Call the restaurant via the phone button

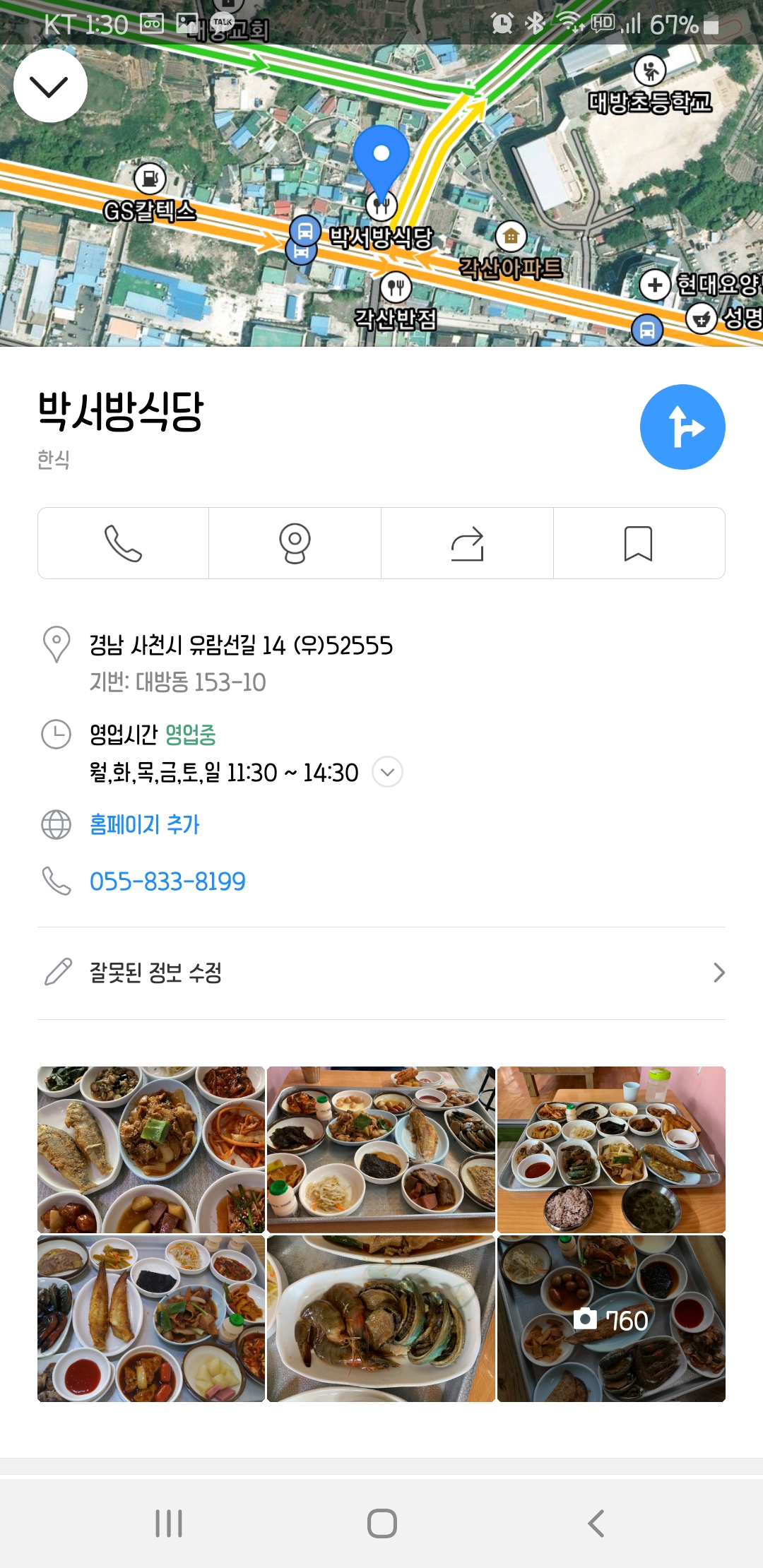point(124,543)
